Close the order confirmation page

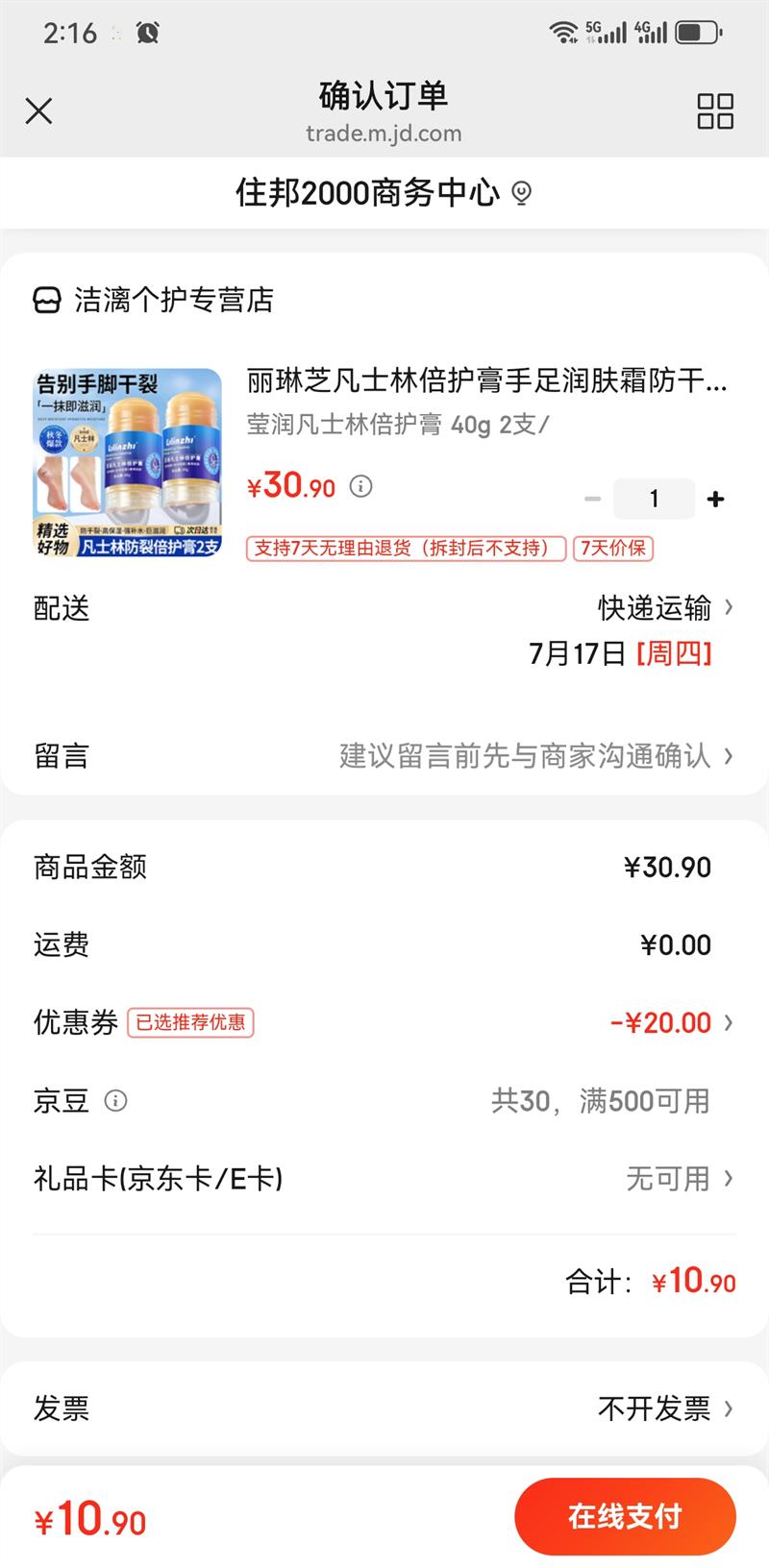click(38, 111)
